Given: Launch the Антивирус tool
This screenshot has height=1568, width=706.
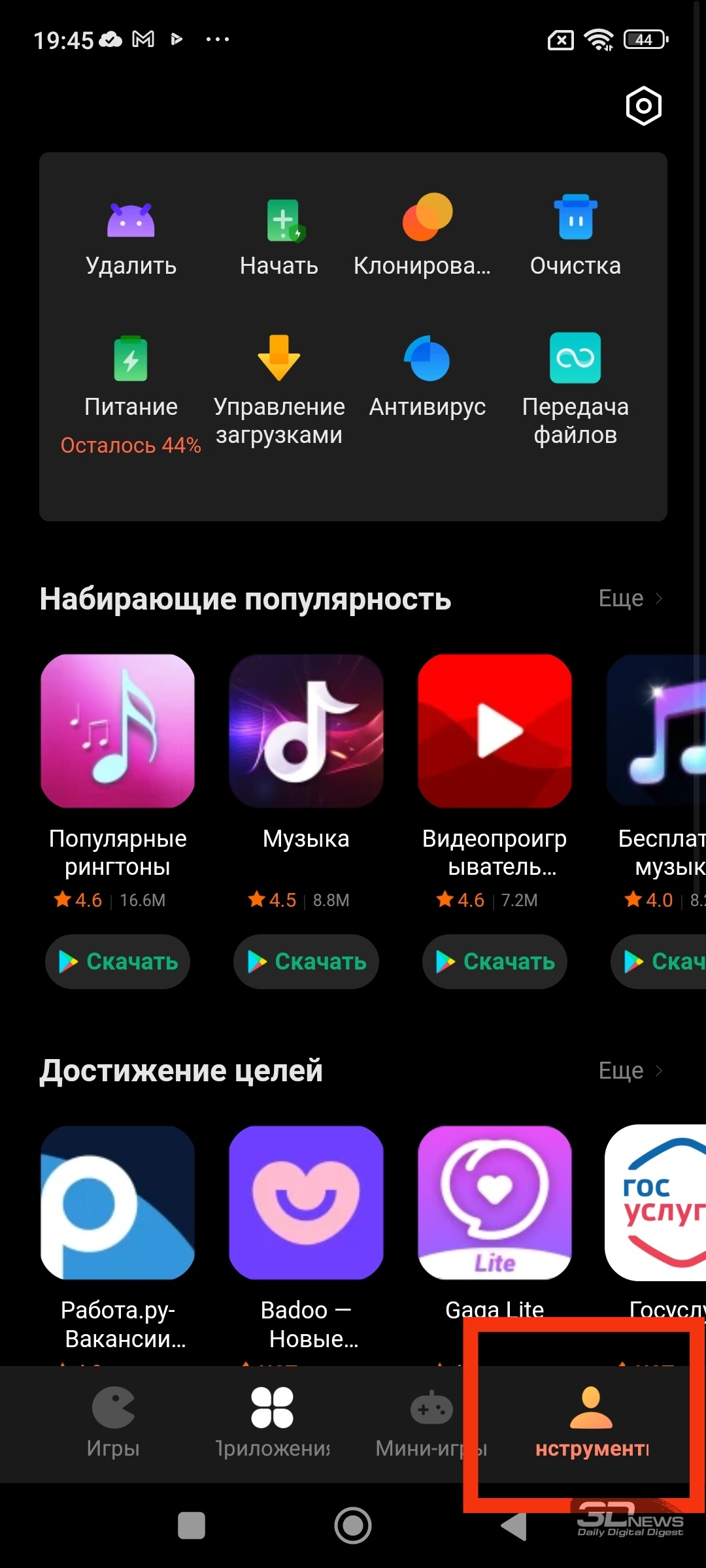Looking at the screenshot, I should [427, 377].
